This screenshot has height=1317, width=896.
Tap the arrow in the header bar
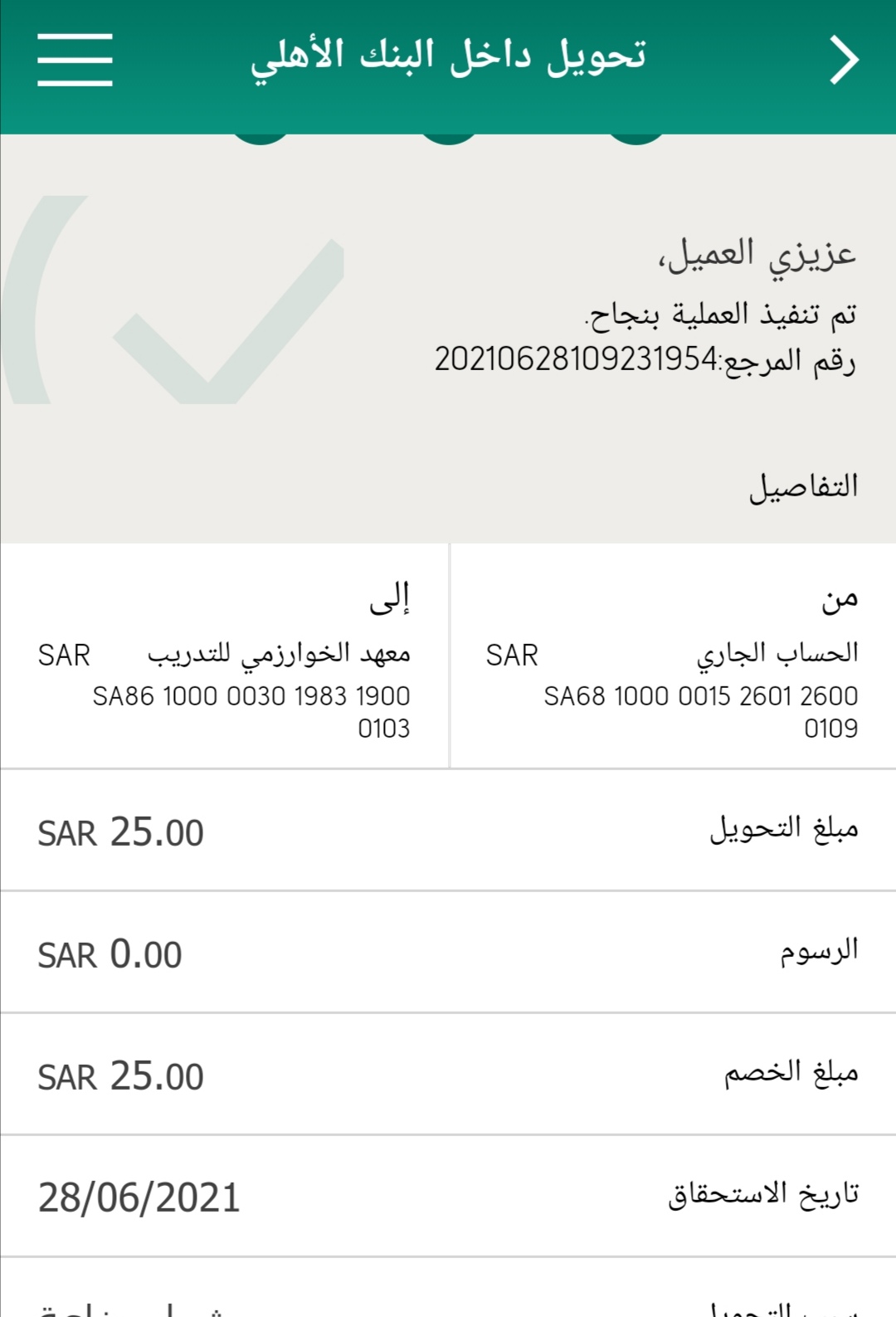(844, 60)
